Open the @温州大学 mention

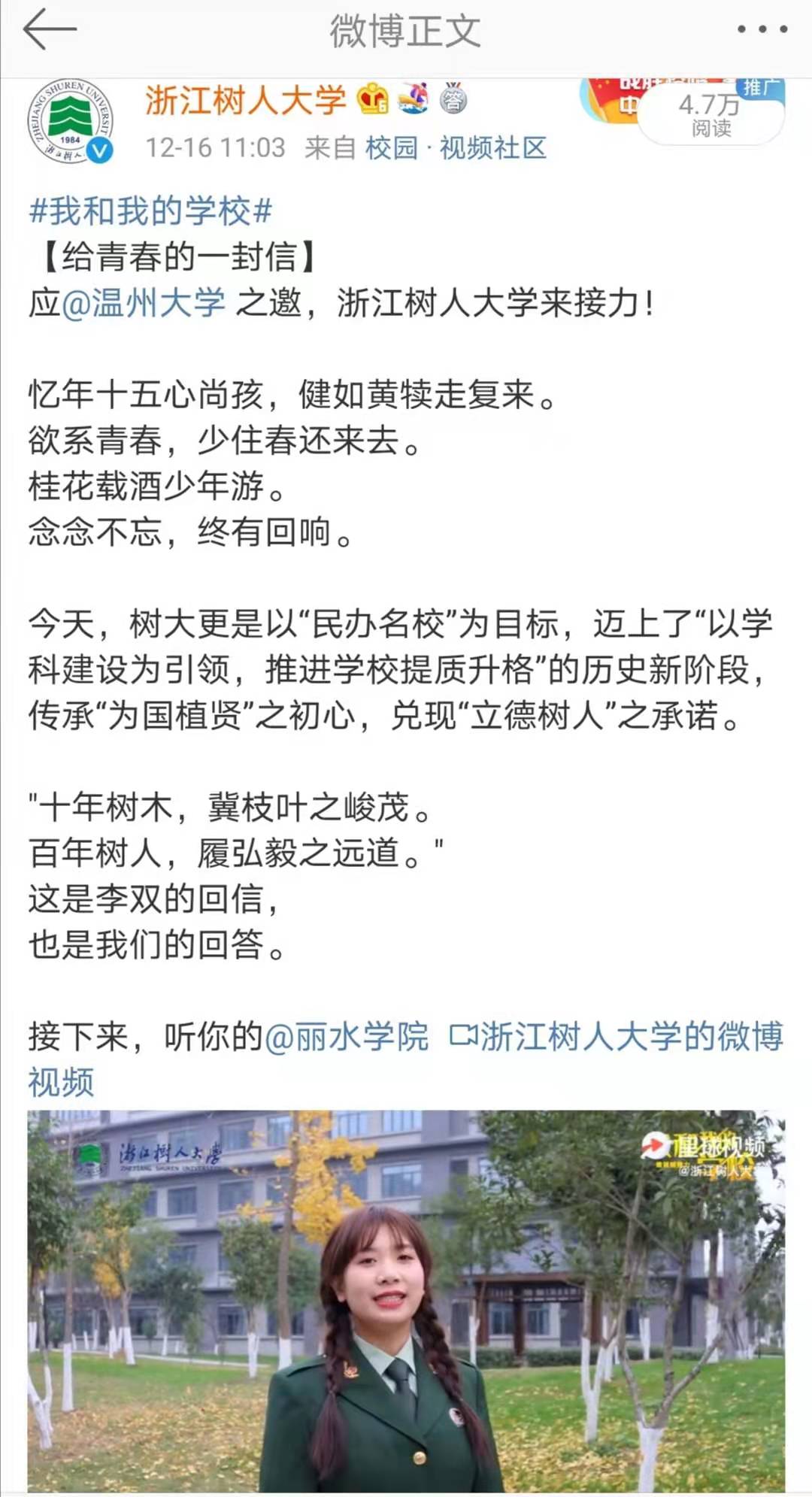(143, 304)
